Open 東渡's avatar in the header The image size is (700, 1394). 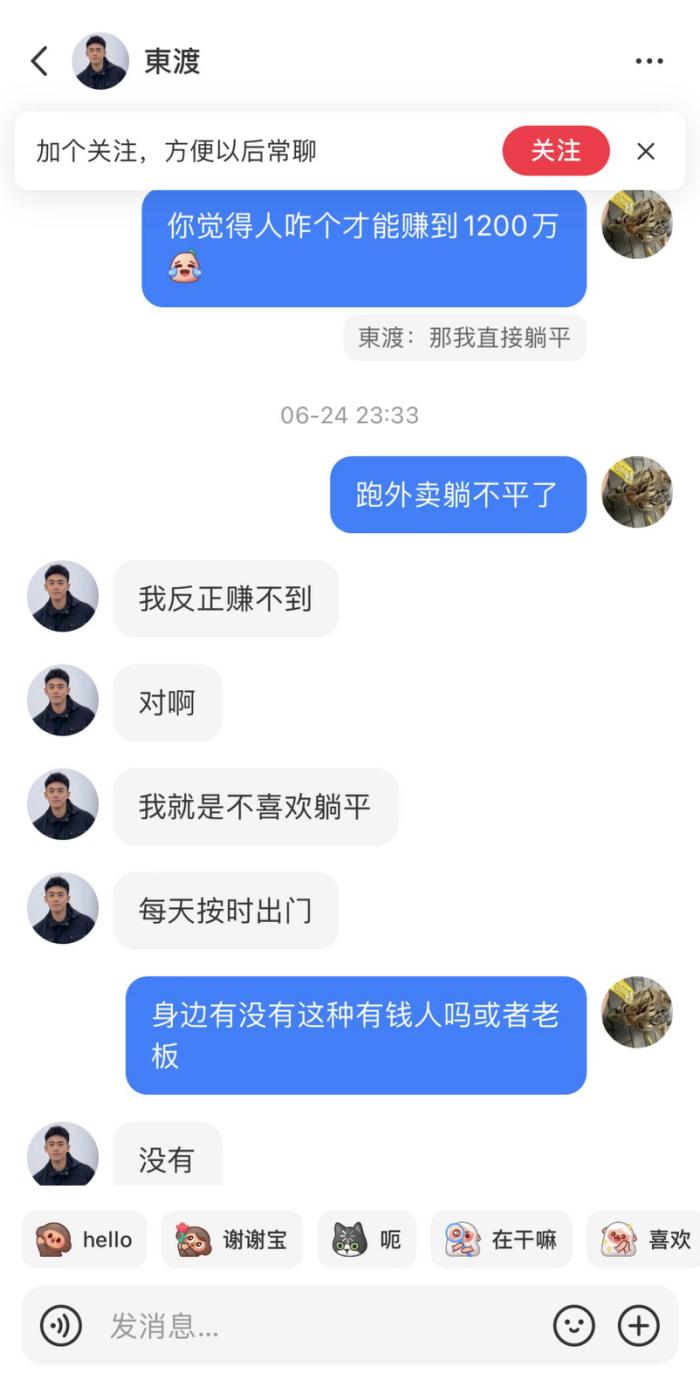[x=100, y=61]
